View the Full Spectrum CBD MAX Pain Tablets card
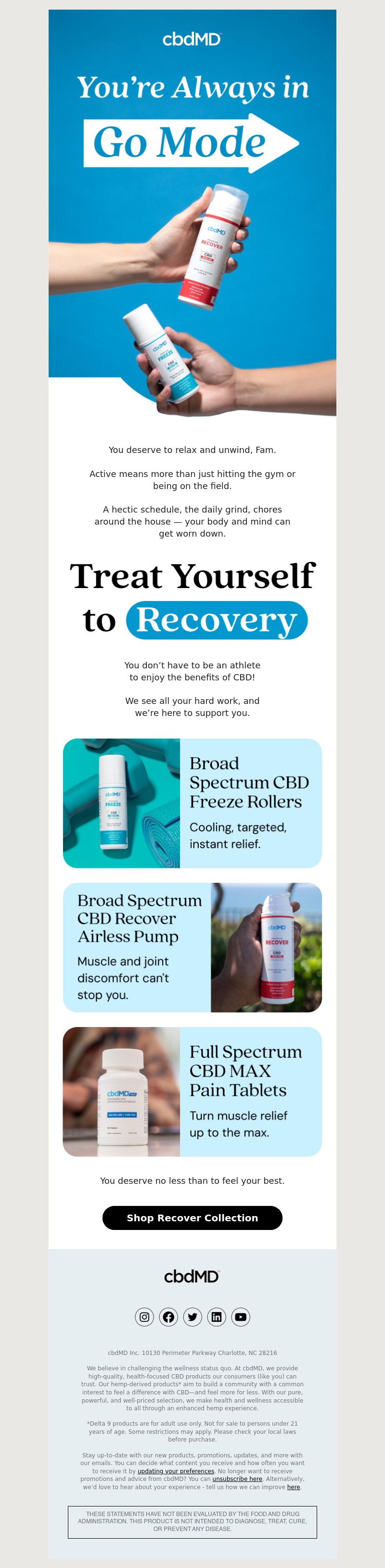385x1568 pixels. pyautogui.click(x=192, y=1091)
